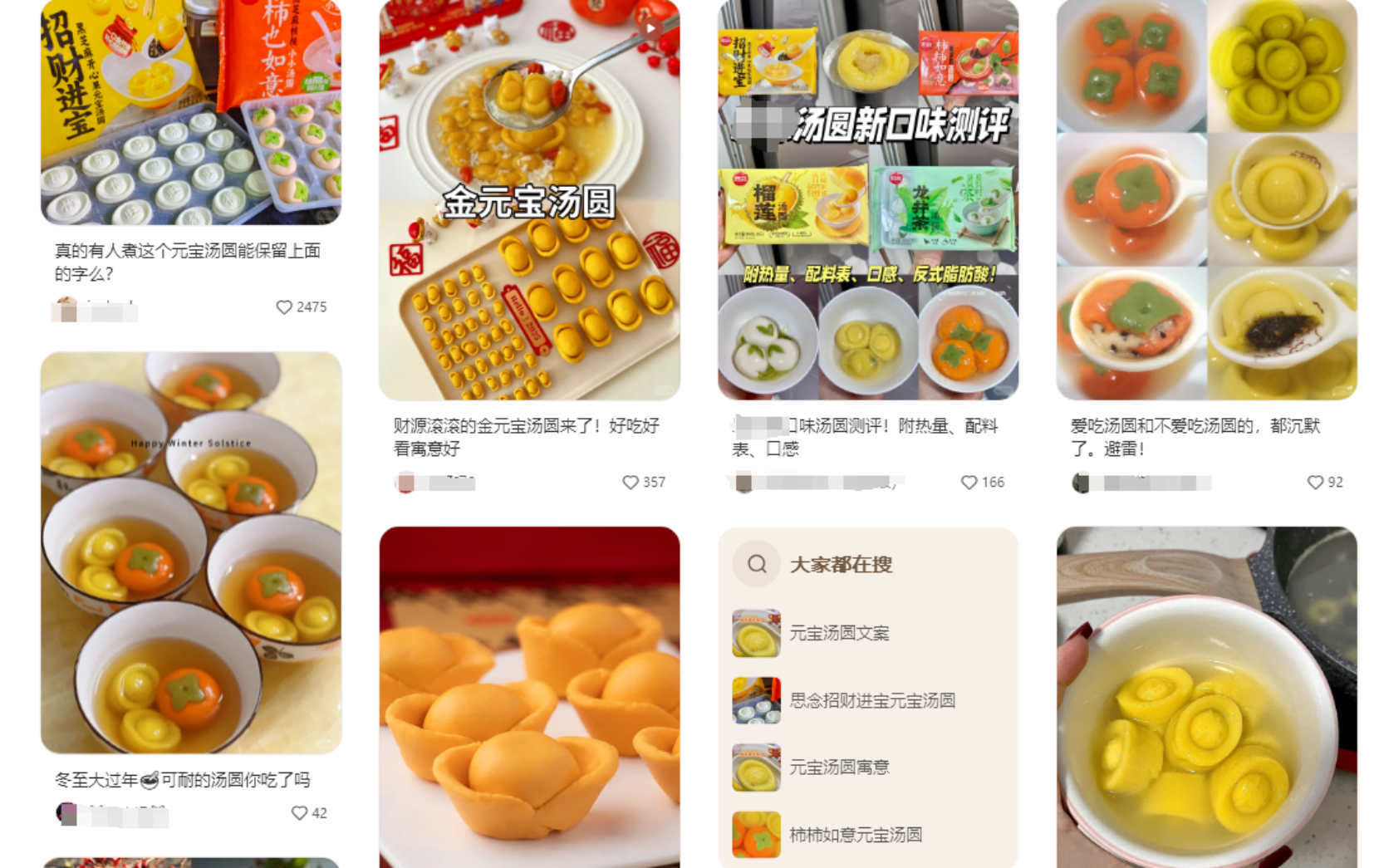
Task: Like the post with 357 likes
Action: pyautogui.click(x=631, y=483)
